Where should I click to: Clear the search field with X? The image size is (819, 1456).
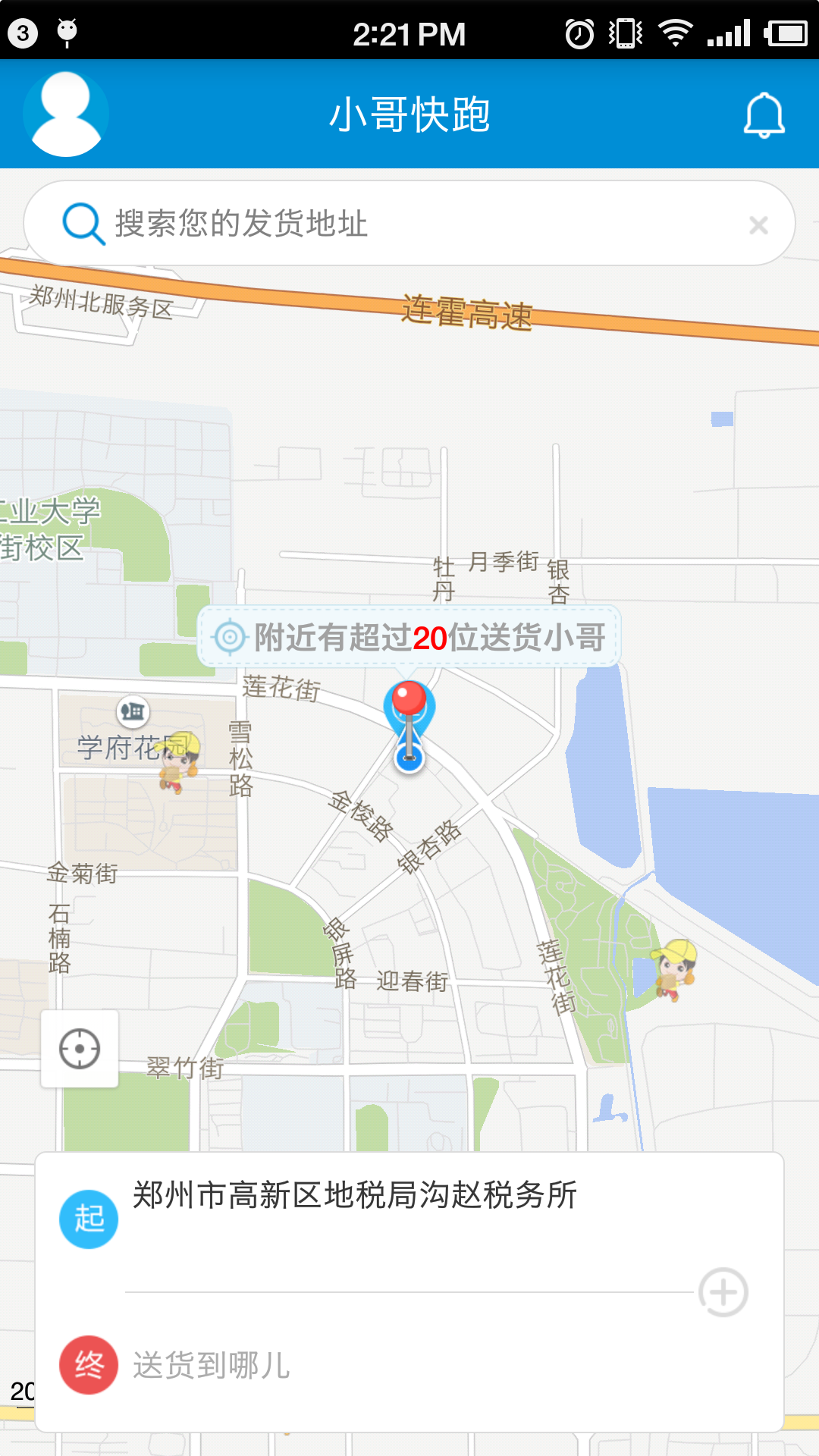(758, 225)
